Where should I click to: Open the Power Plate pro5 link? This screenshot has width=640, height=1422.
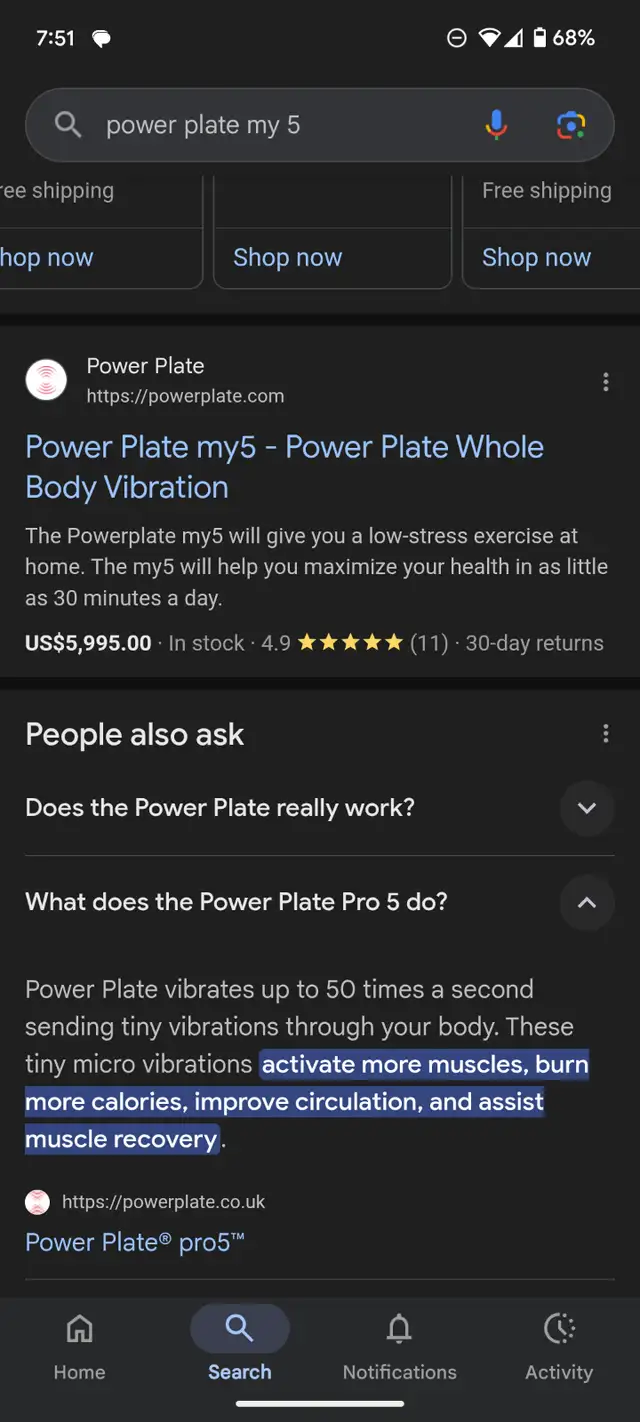[135, 1242]
